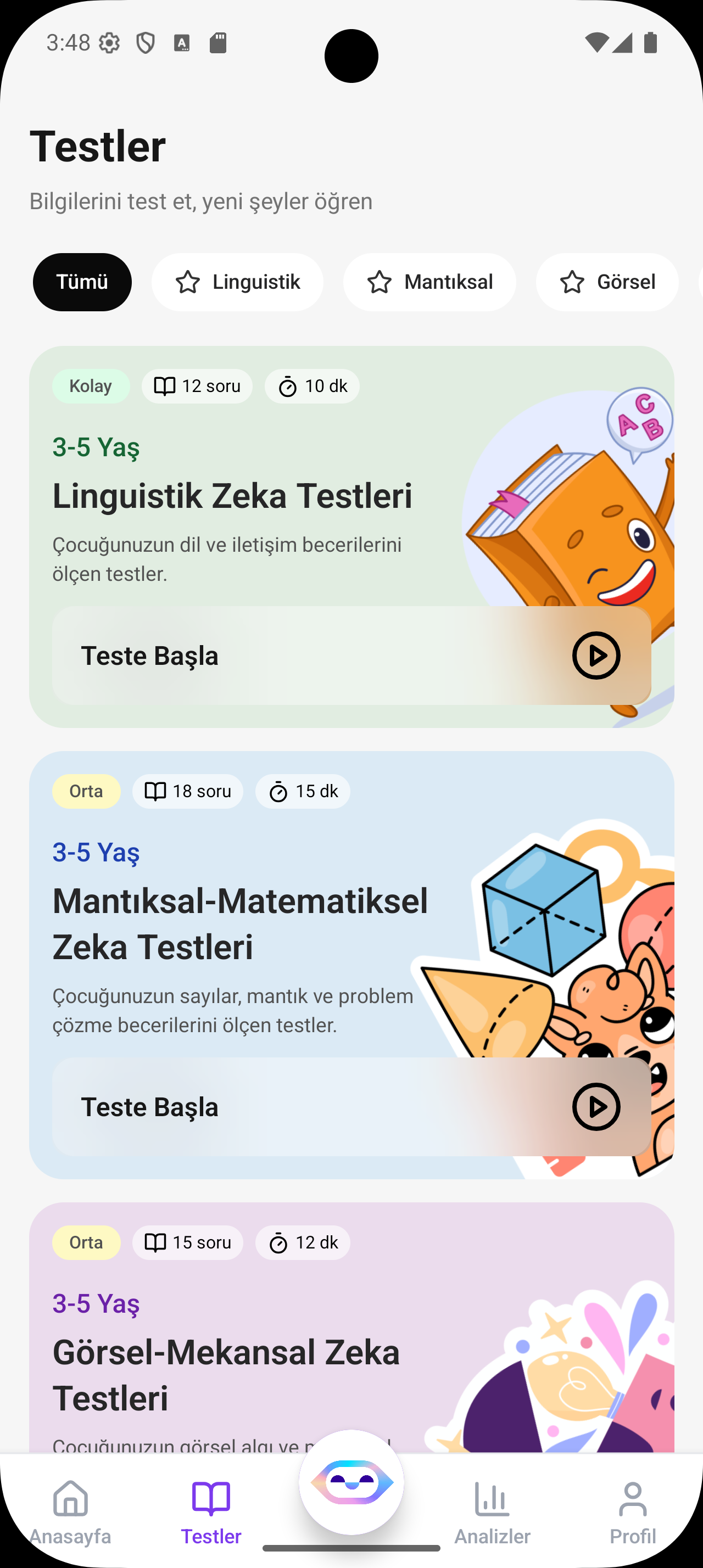Filter tests by Linguistik

237,282
